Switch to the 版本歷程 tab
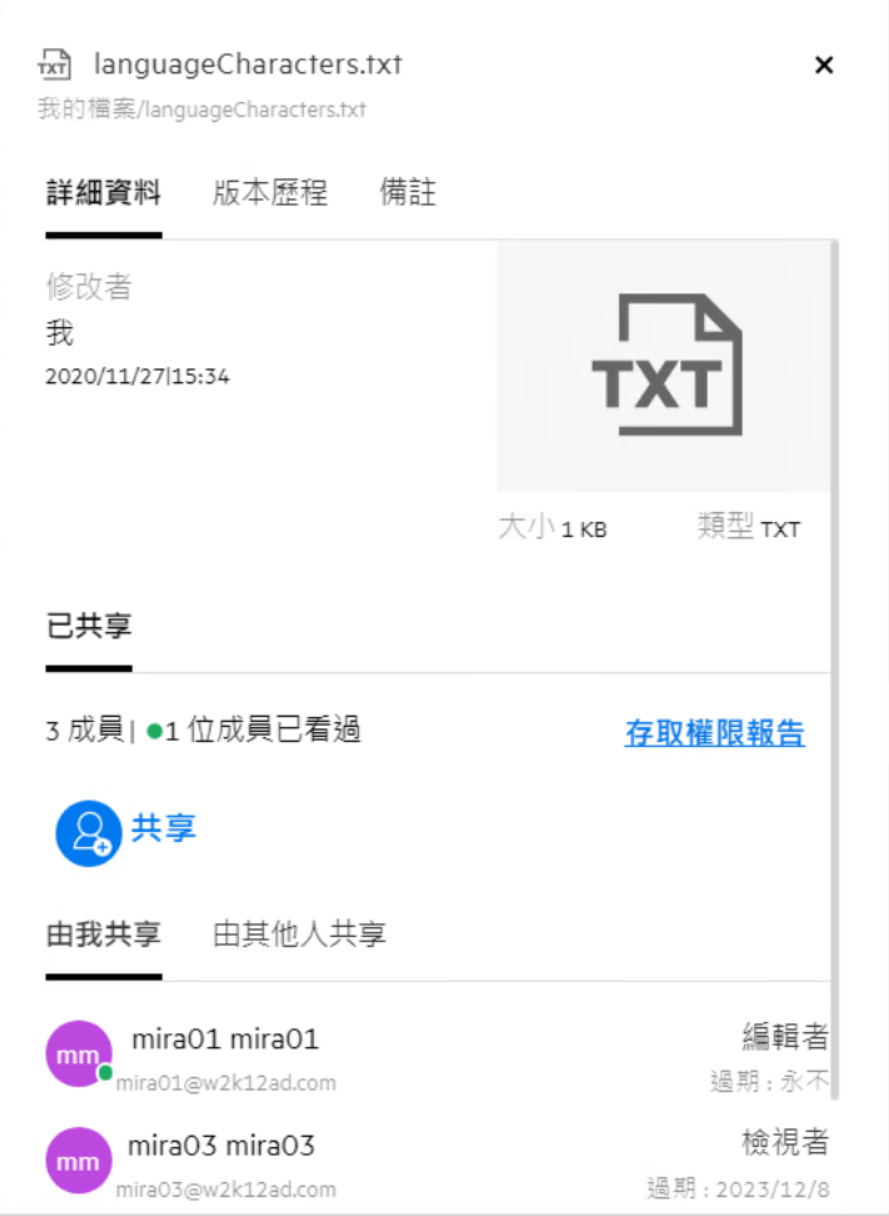The image size is (889, 1216). [270, 193]
